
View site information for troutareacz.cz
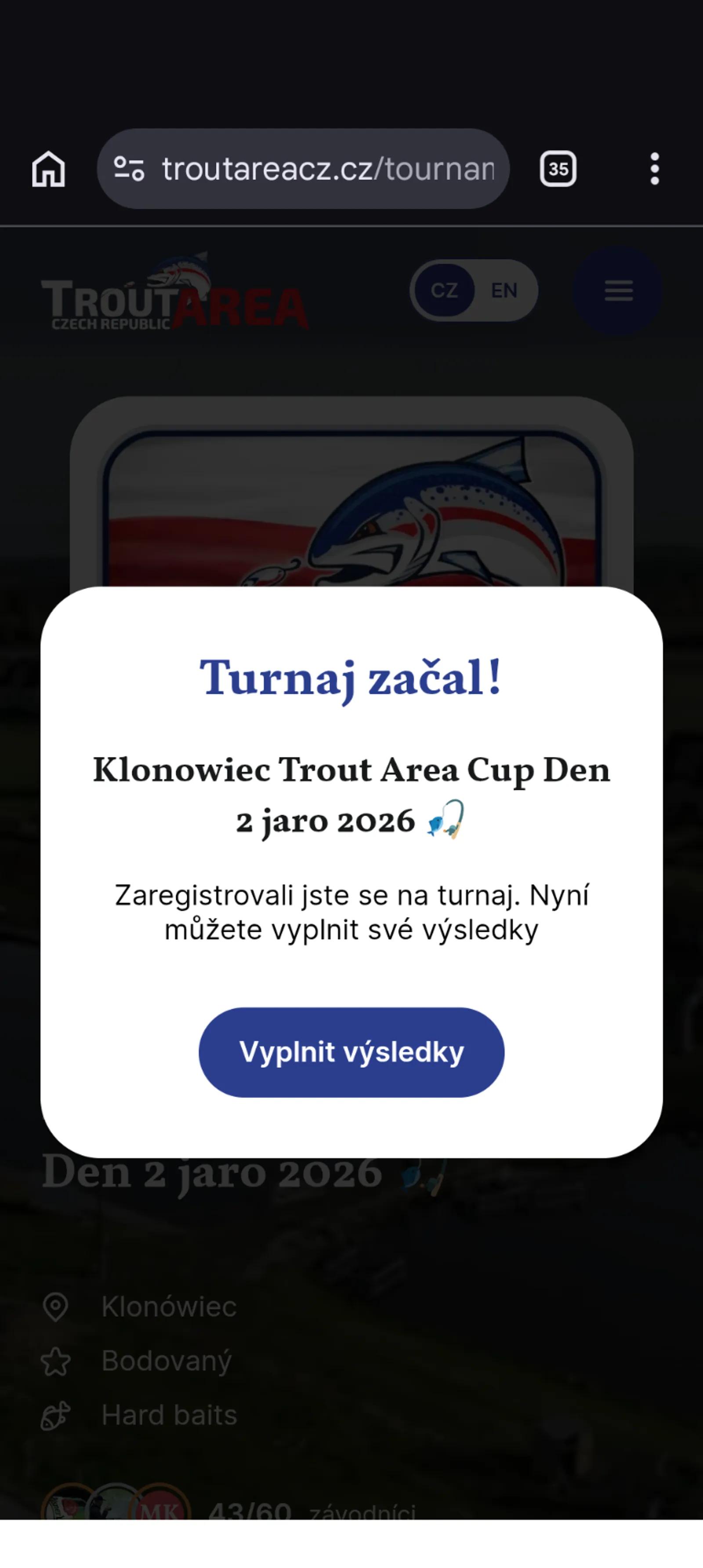(129, 169)
